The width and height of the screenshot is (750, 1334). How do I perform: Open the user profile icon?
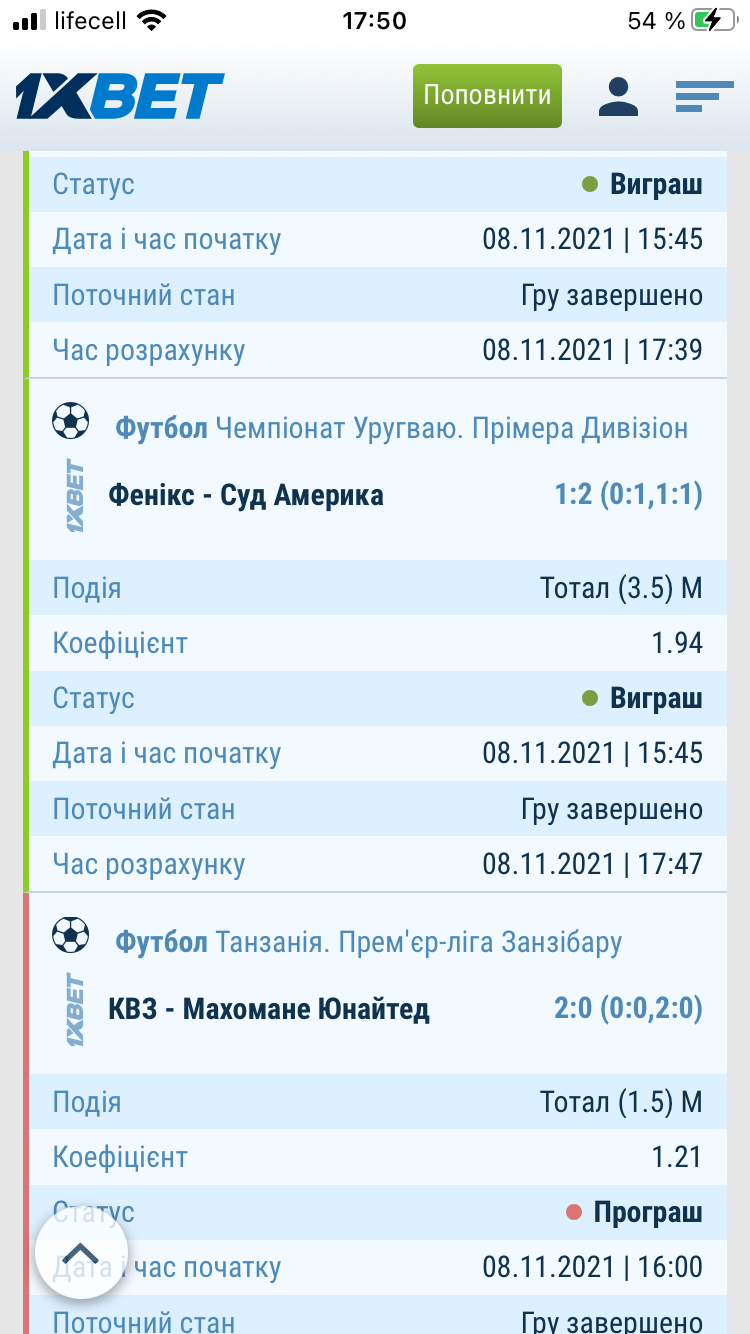point(618,96)
